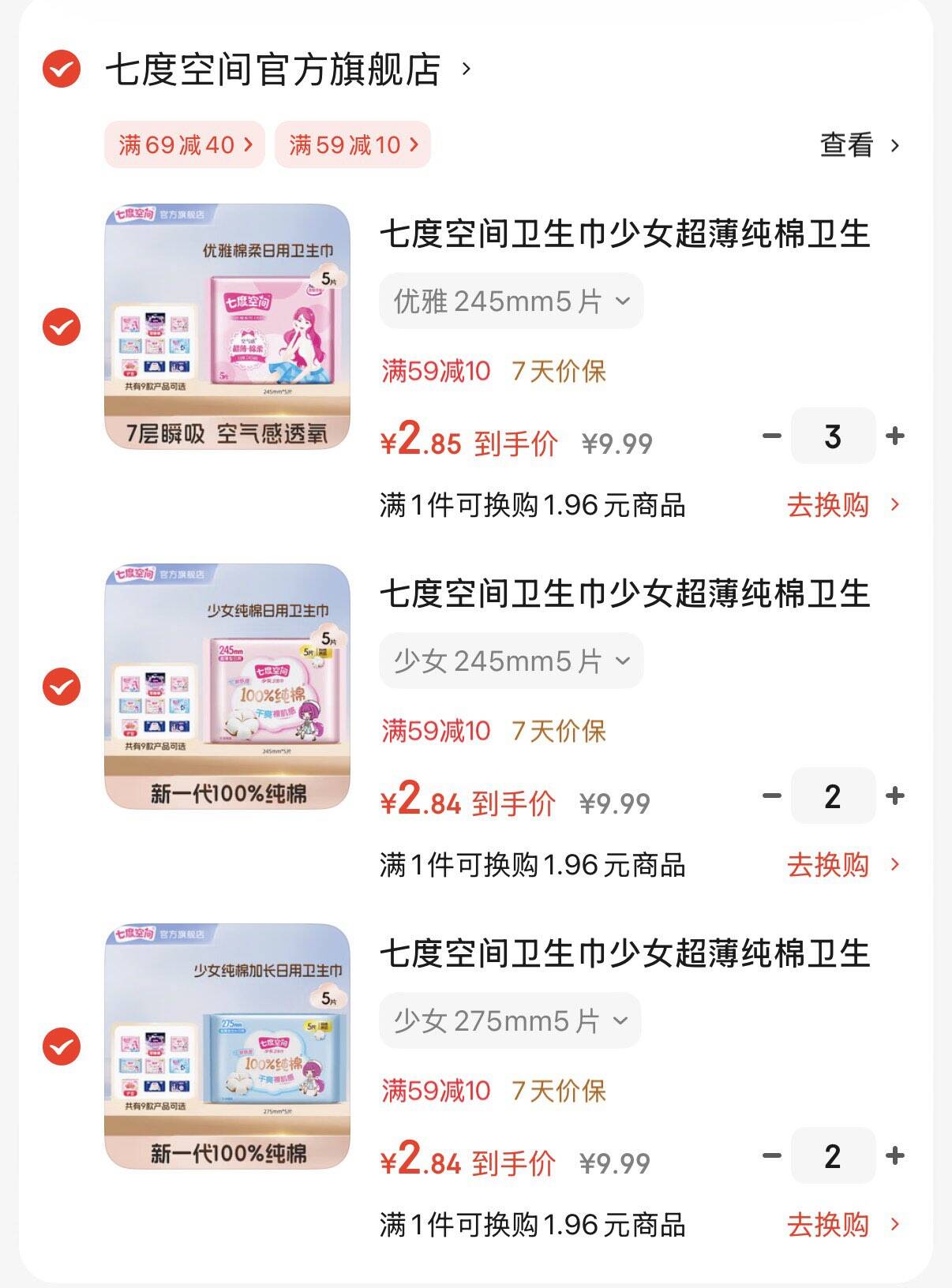952x1288 pixels.
Task: Go to 去换购 under 优雅245mm5片
Action: click(841, 505)
